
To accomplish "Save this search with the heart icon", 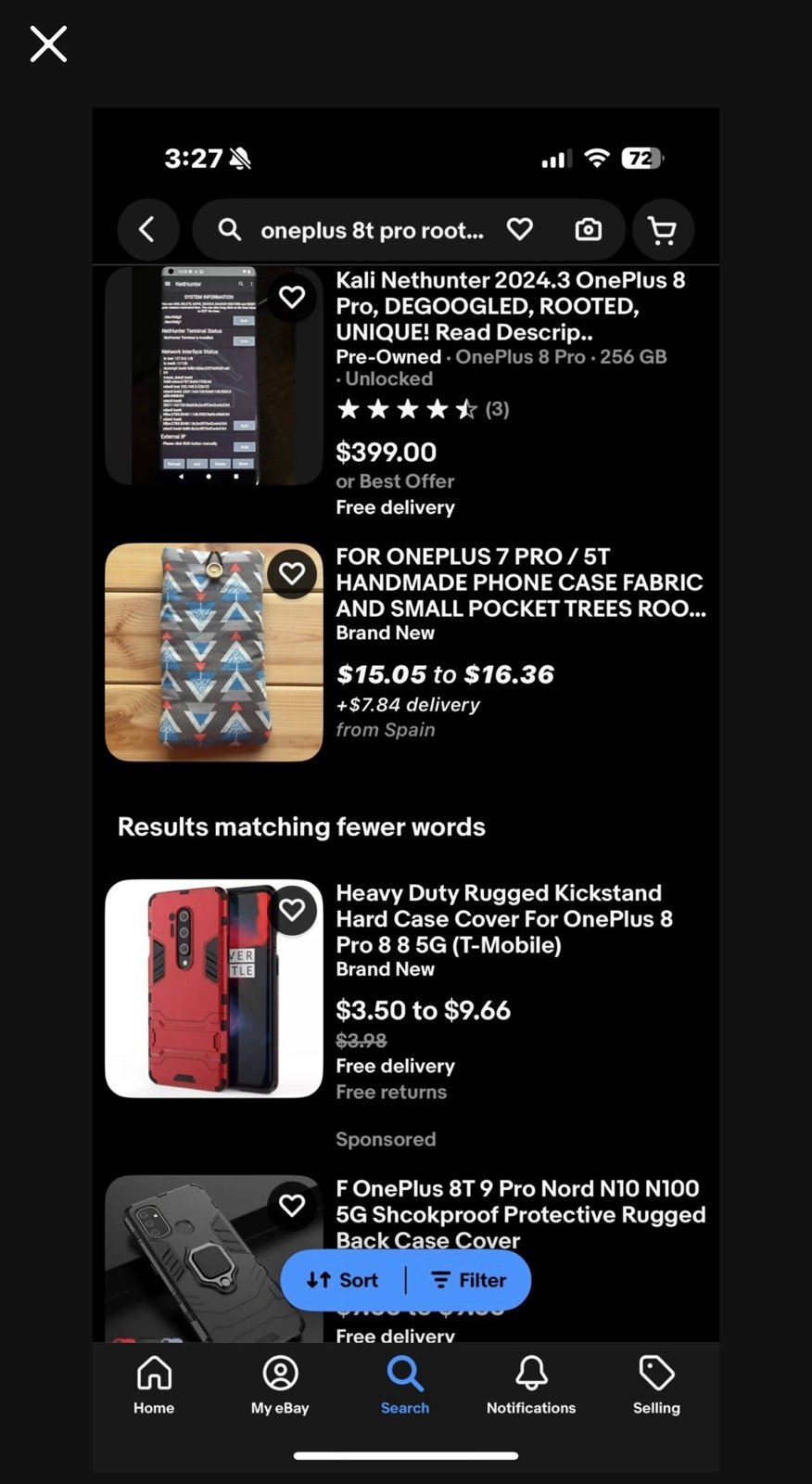I will pos(520,229).
